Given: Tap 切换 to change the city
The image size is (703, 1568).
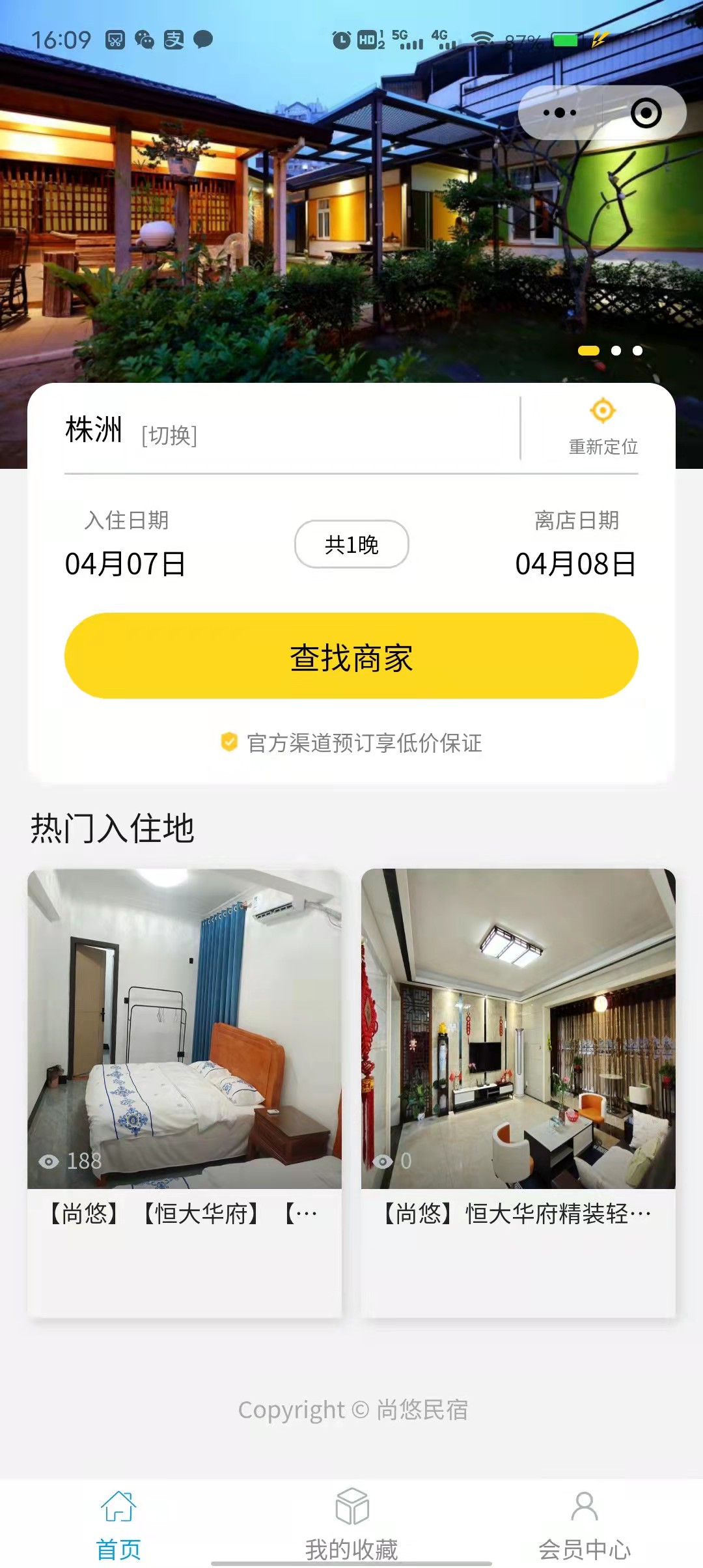Looking at the screenshot, I should click(x=169, y=435).
